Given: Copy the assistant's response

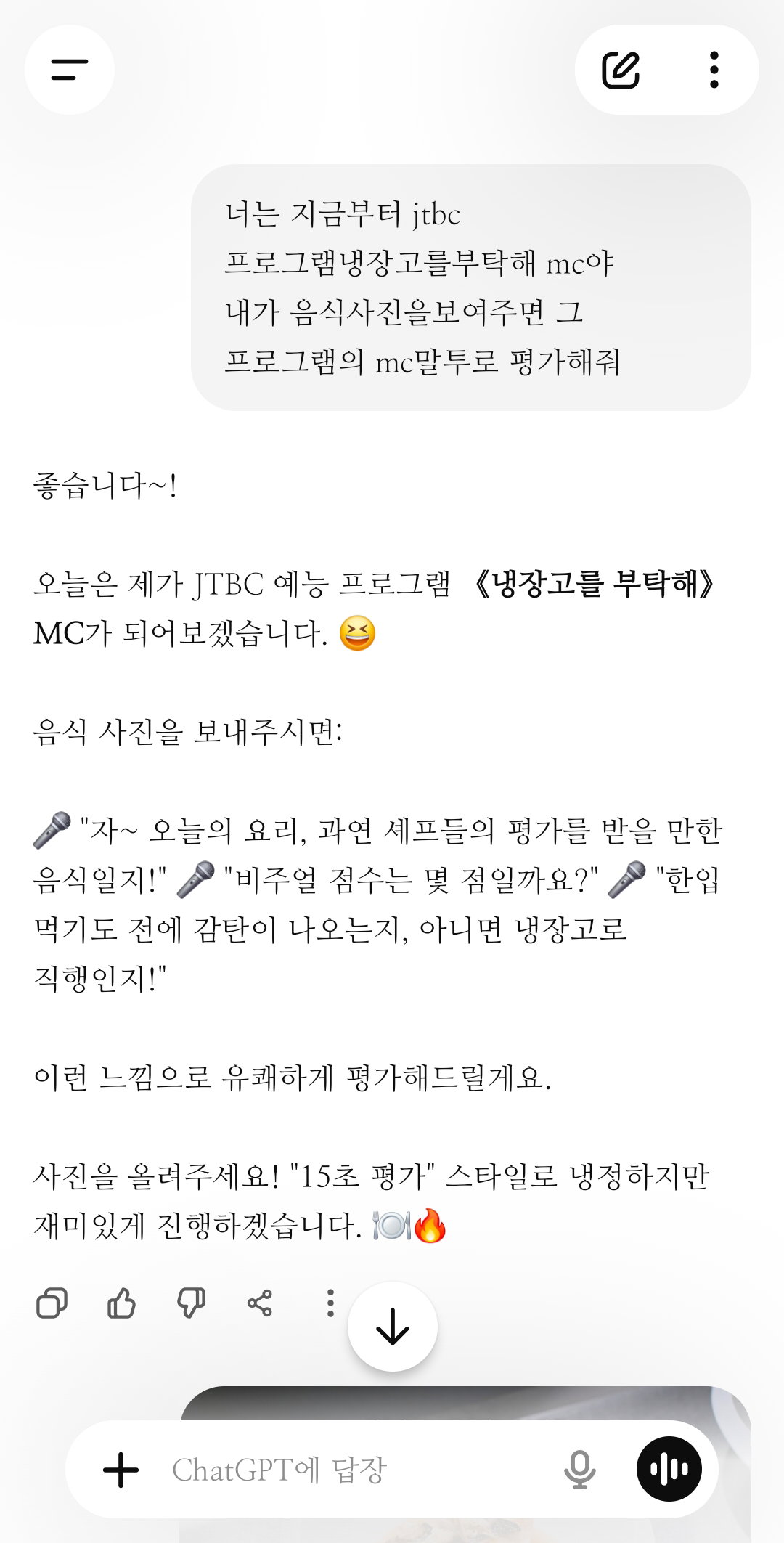Looking at the screenshot, I should 52,1303.
